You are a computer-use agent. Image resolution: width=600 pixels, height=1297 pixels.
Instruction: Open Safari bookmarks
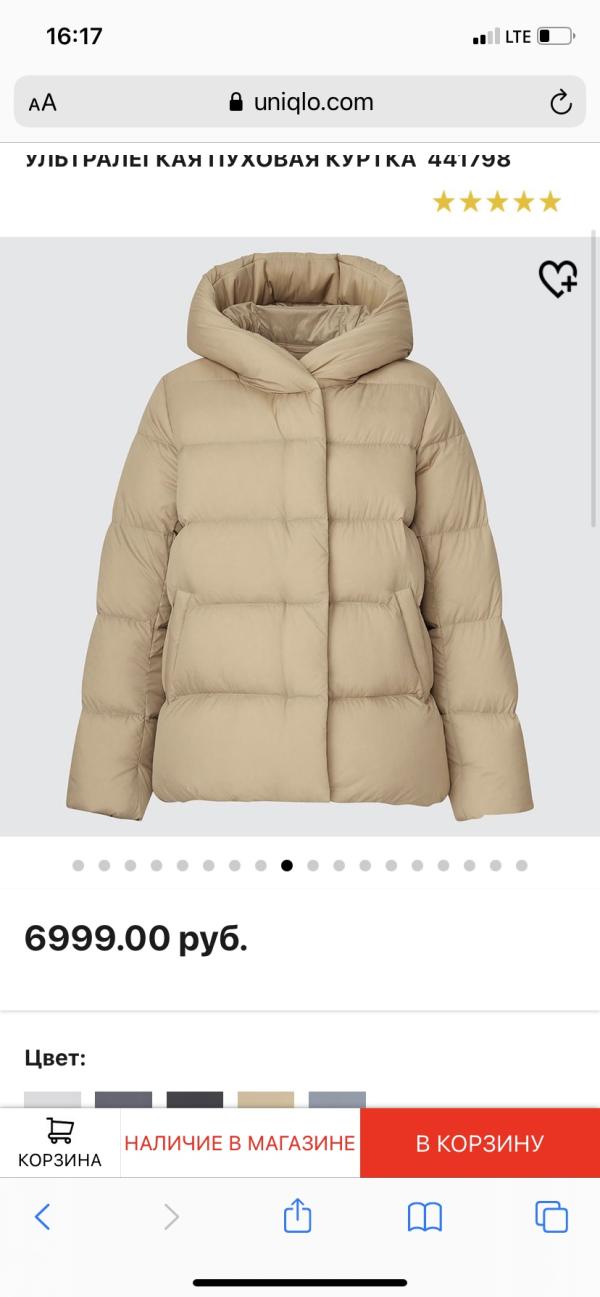(425, 1216)
